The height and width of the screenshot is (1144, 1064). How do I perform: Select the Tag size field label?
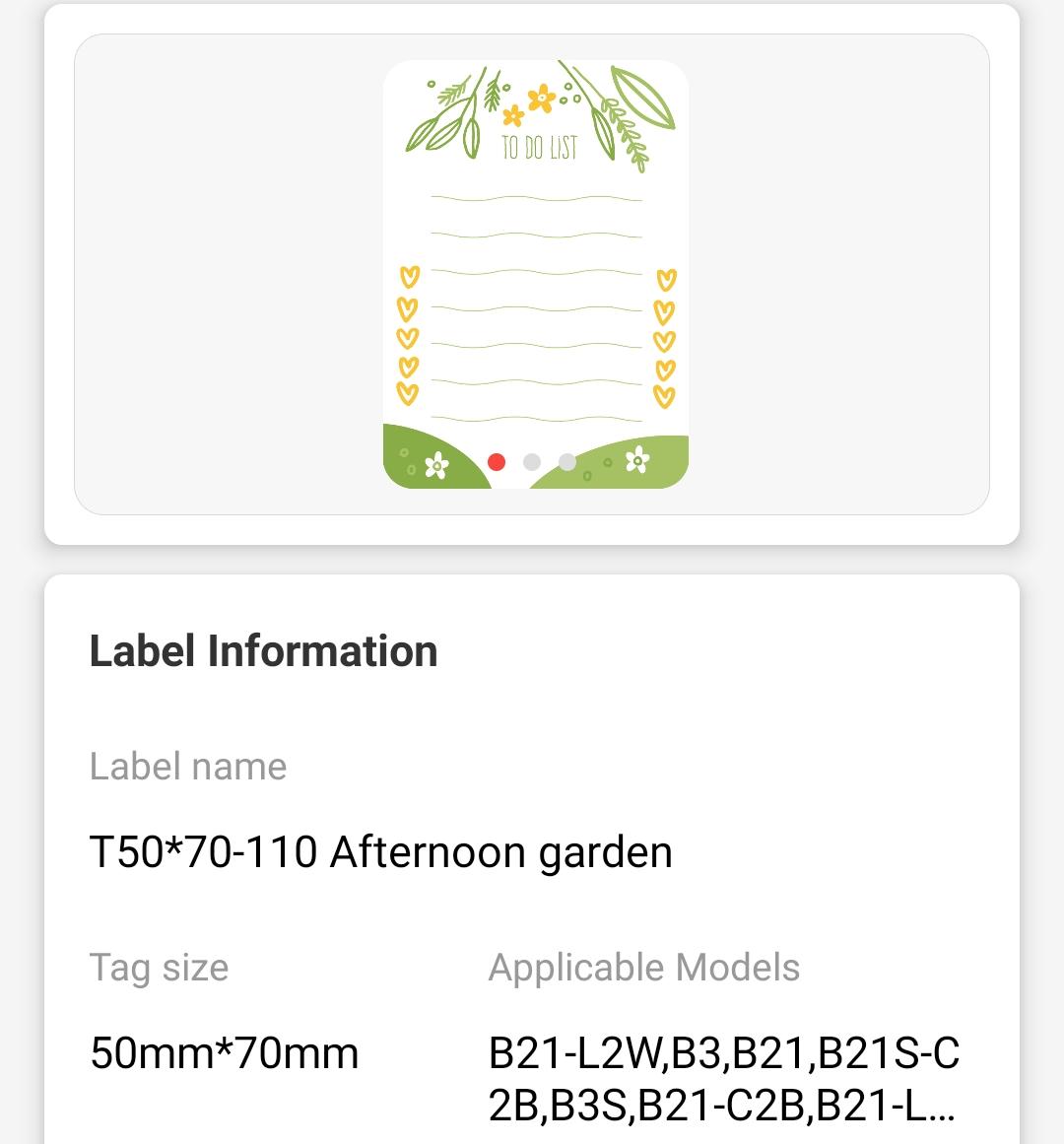coord(159,969)
